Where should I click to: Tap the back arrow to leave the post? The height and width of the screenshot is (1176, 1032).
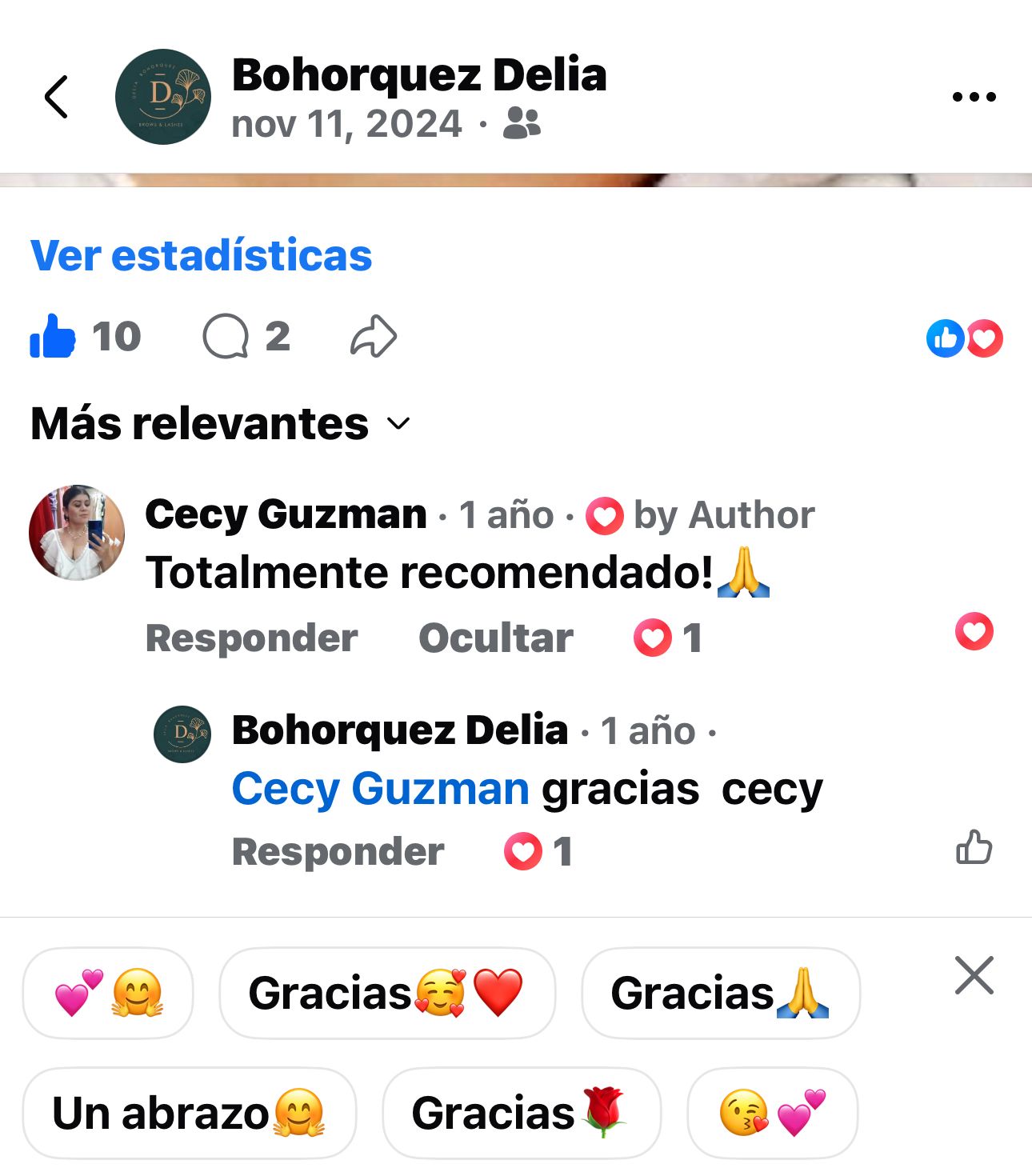pyautogui.click(x=56, y=94)
